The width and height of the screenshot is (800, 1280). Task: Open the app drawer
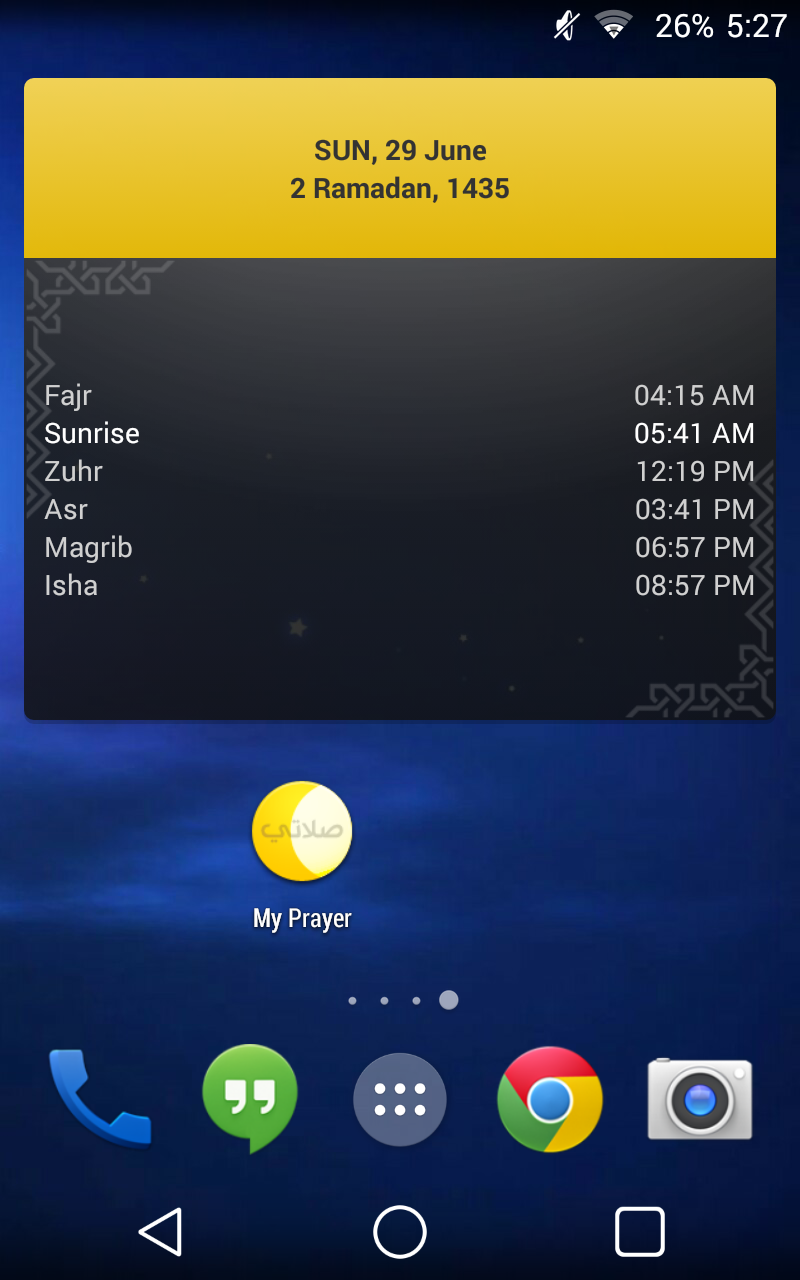pyautogui.click(x=400, y=1098)
